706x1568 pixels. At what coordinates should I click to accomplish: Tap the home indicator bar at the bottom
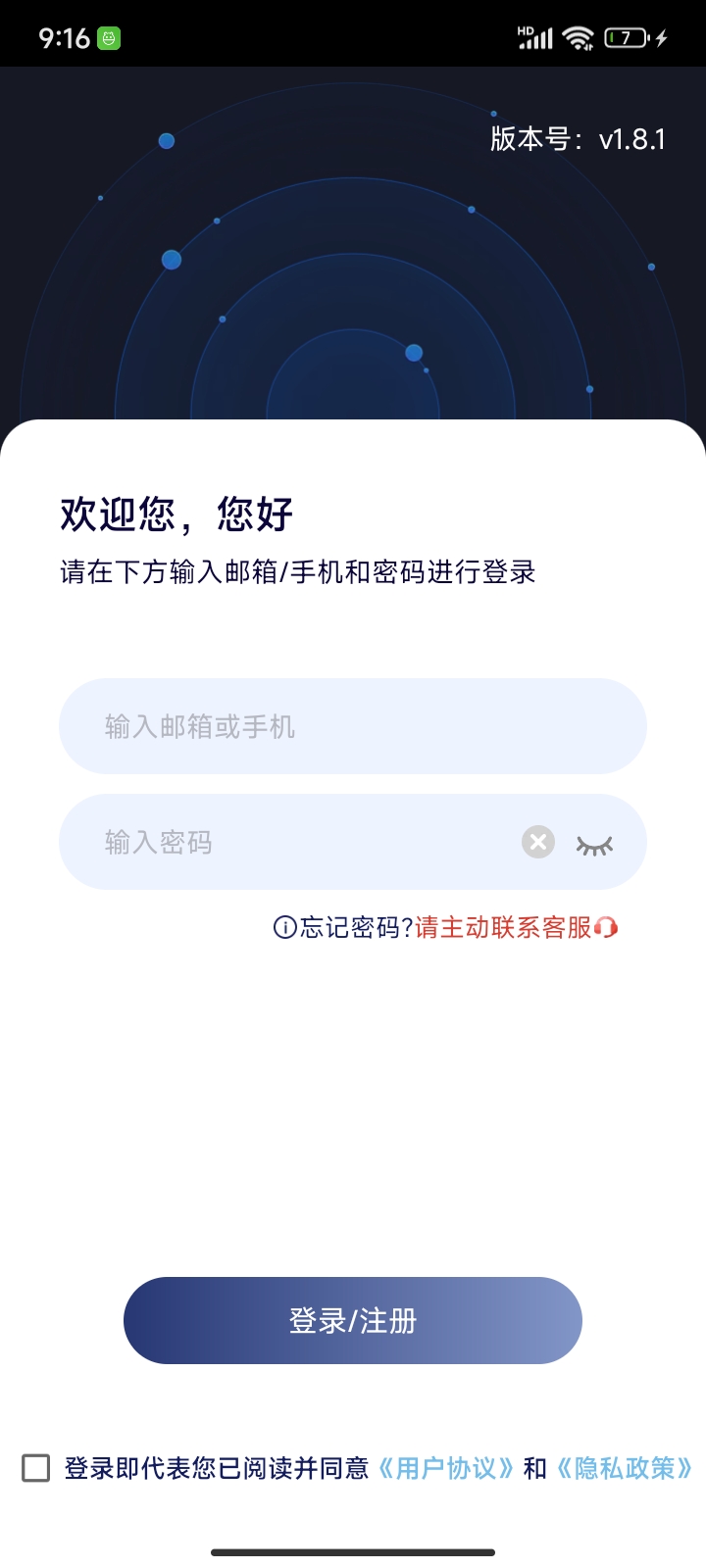point(352,1552)
